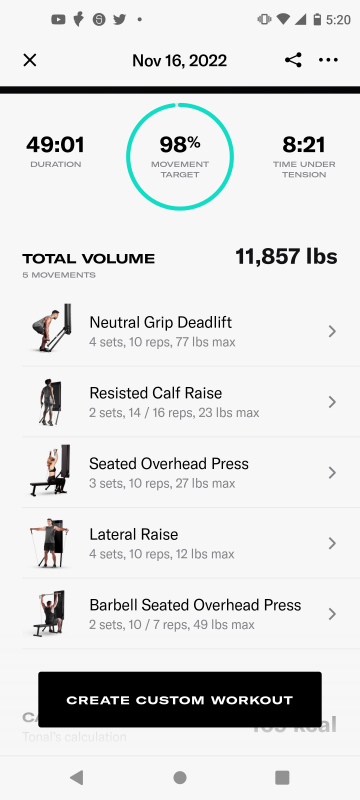
Task: Open Seated Overhead Press details
Action: (x=180, y=472)
